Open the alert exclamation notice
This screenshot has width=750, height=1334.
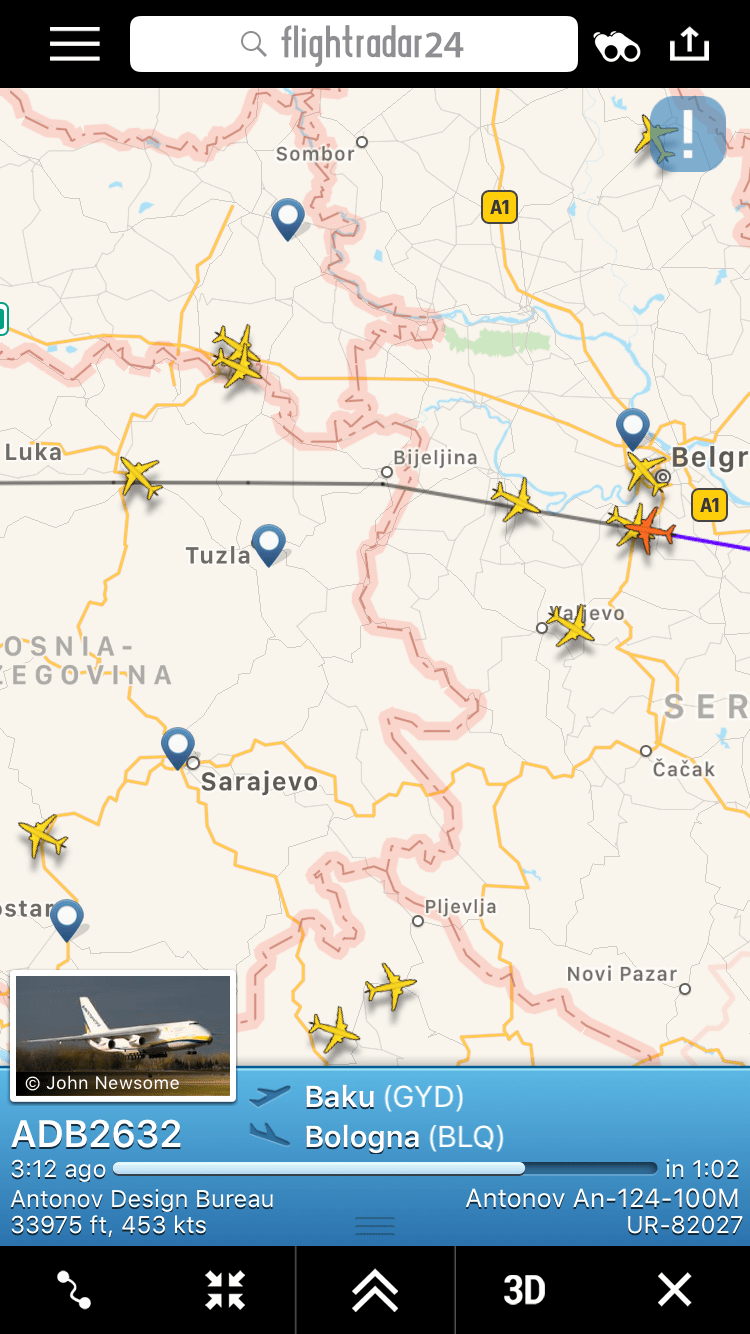(688, 134)
